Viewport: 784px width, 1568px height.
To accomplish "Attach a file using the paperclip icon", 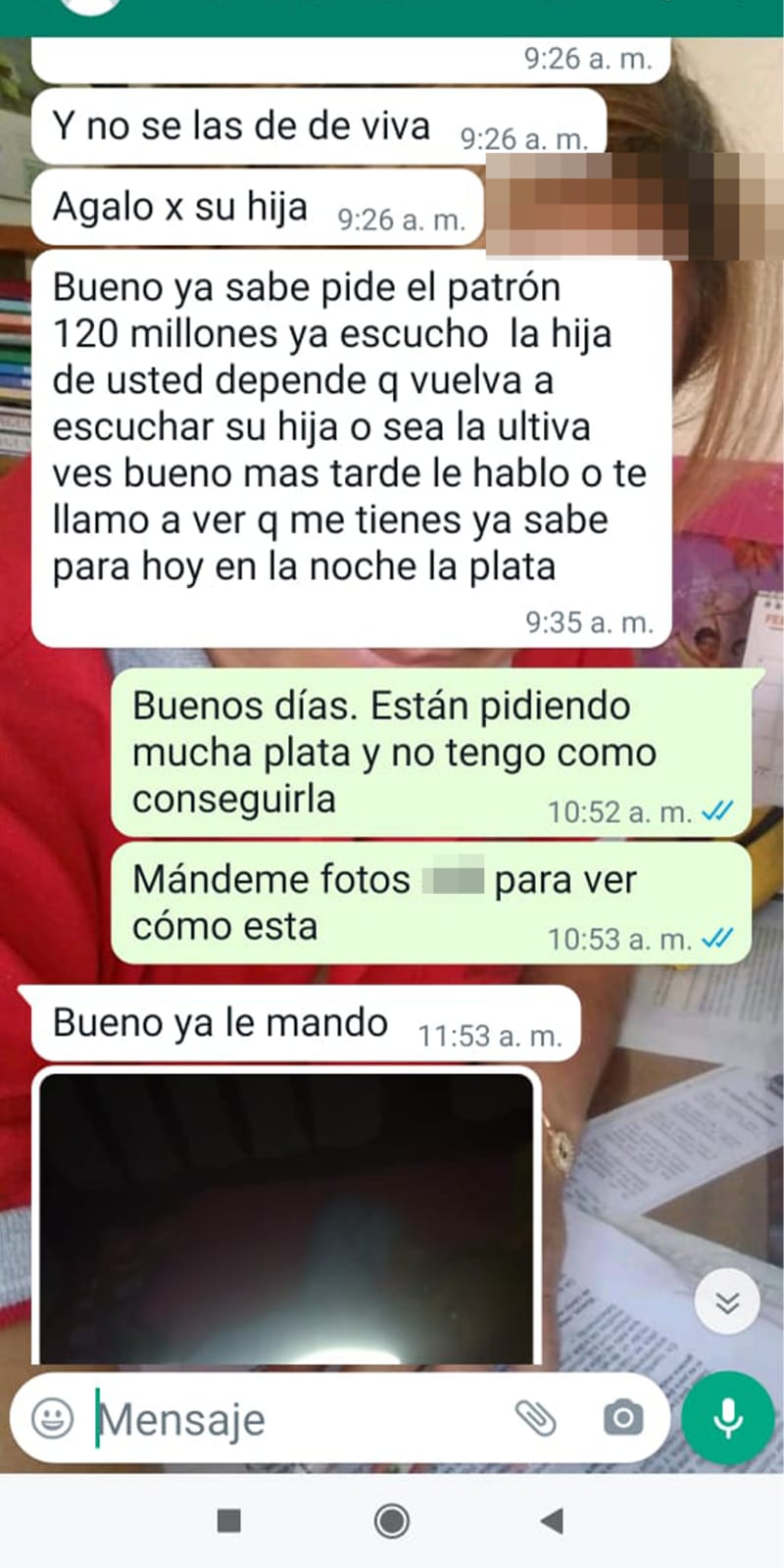I will tap(535, 1419).
